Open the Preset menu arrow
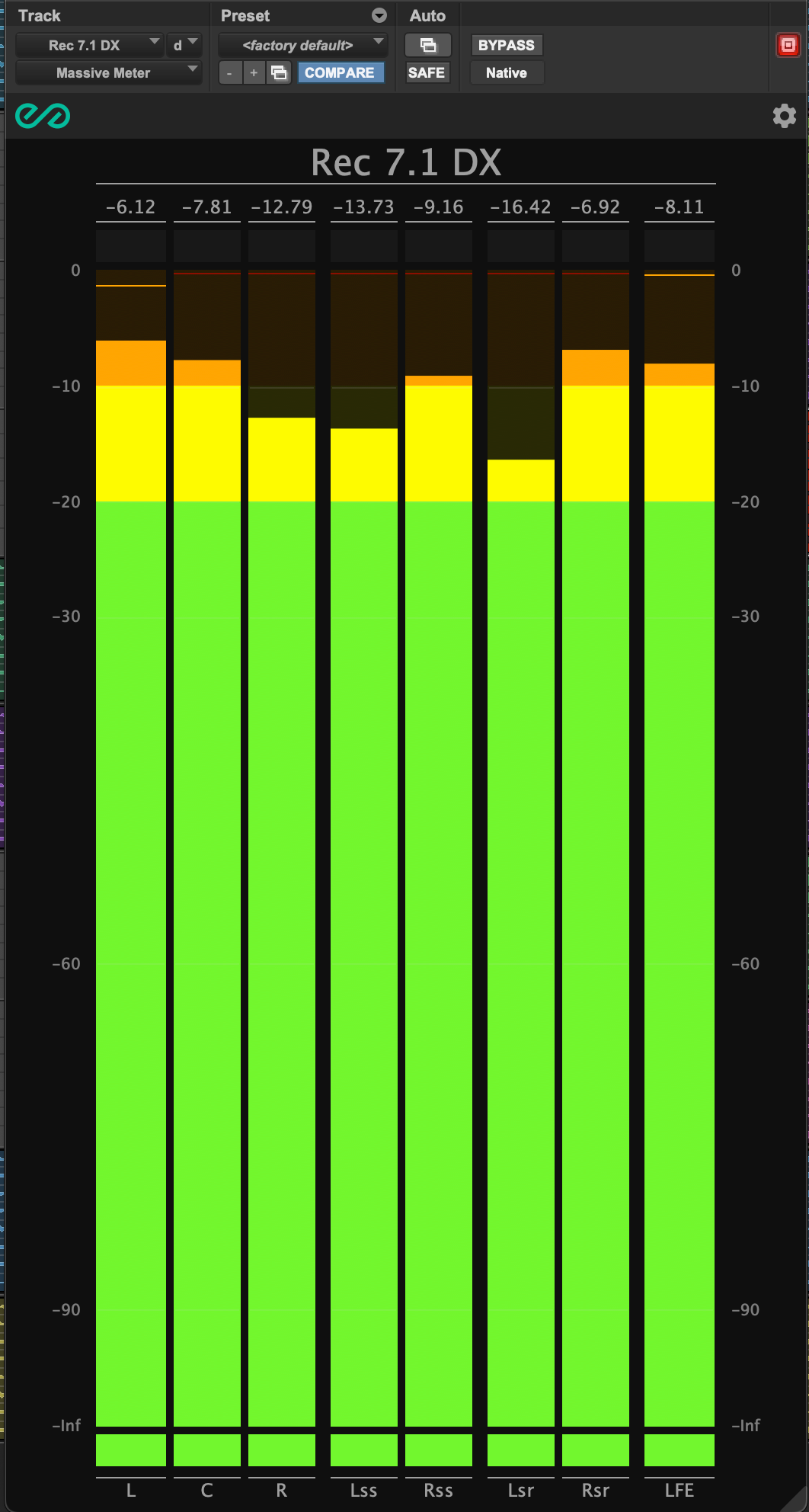The image size is (809, 1512). click(379, 15)
